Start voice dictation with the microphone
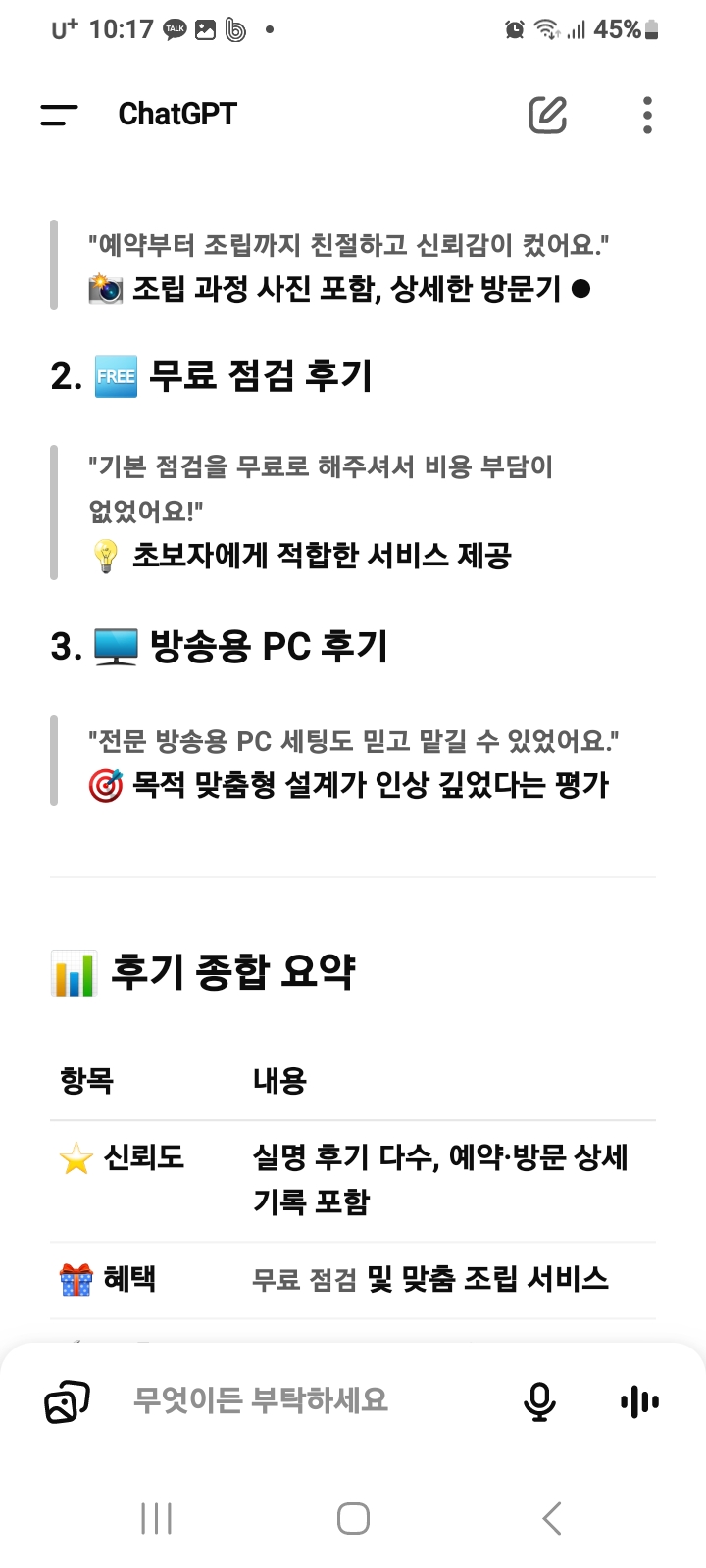This screenshot has width=706, height=1568. pos(539,1401)
